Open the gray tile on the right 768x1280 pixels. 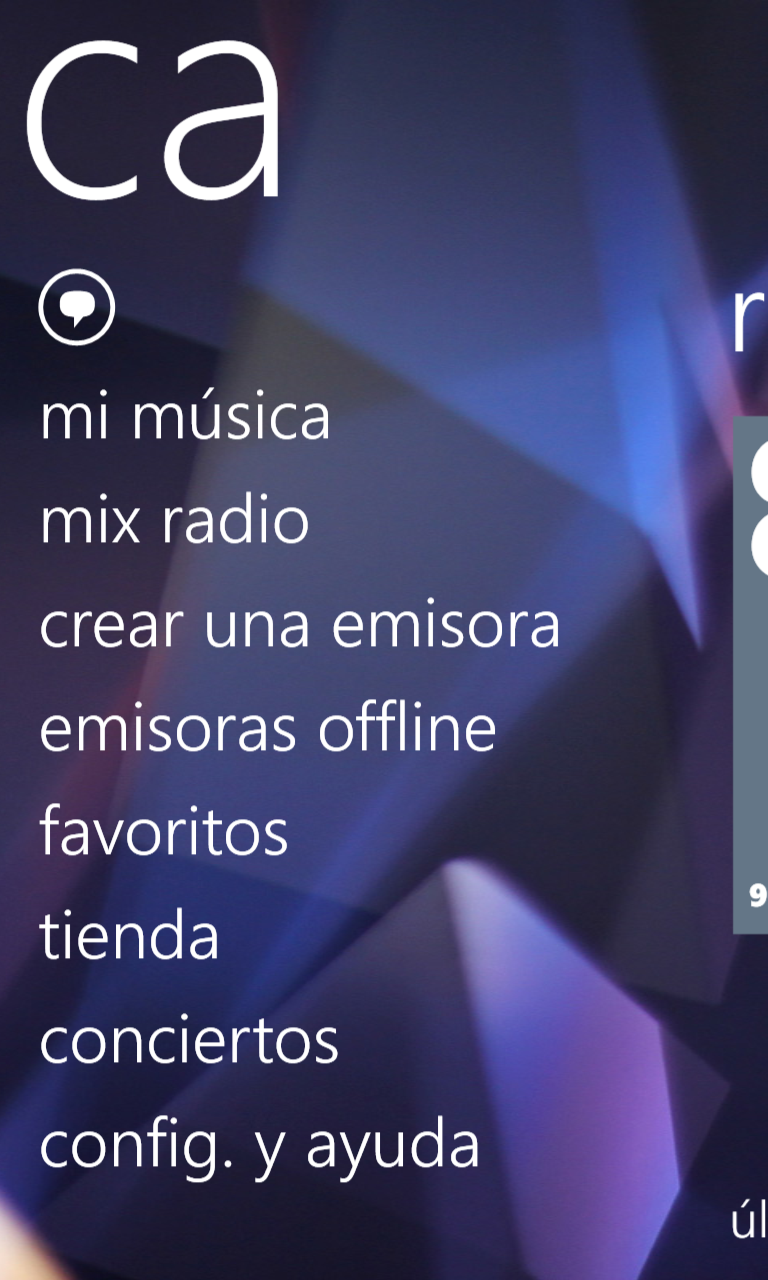click(751, 675)
